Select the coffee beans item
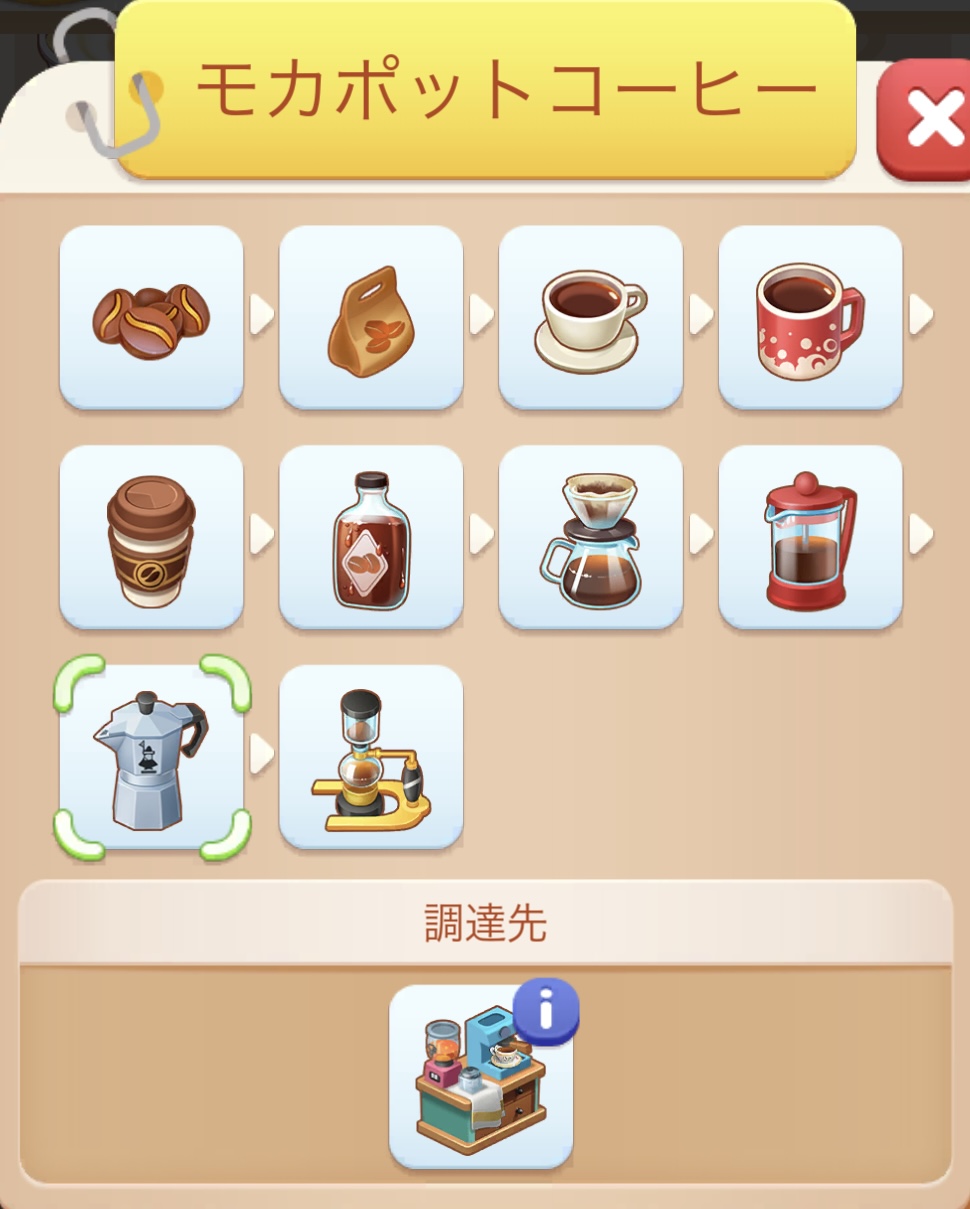Viewport: 970px width, 1209px height. click(151, 317)
